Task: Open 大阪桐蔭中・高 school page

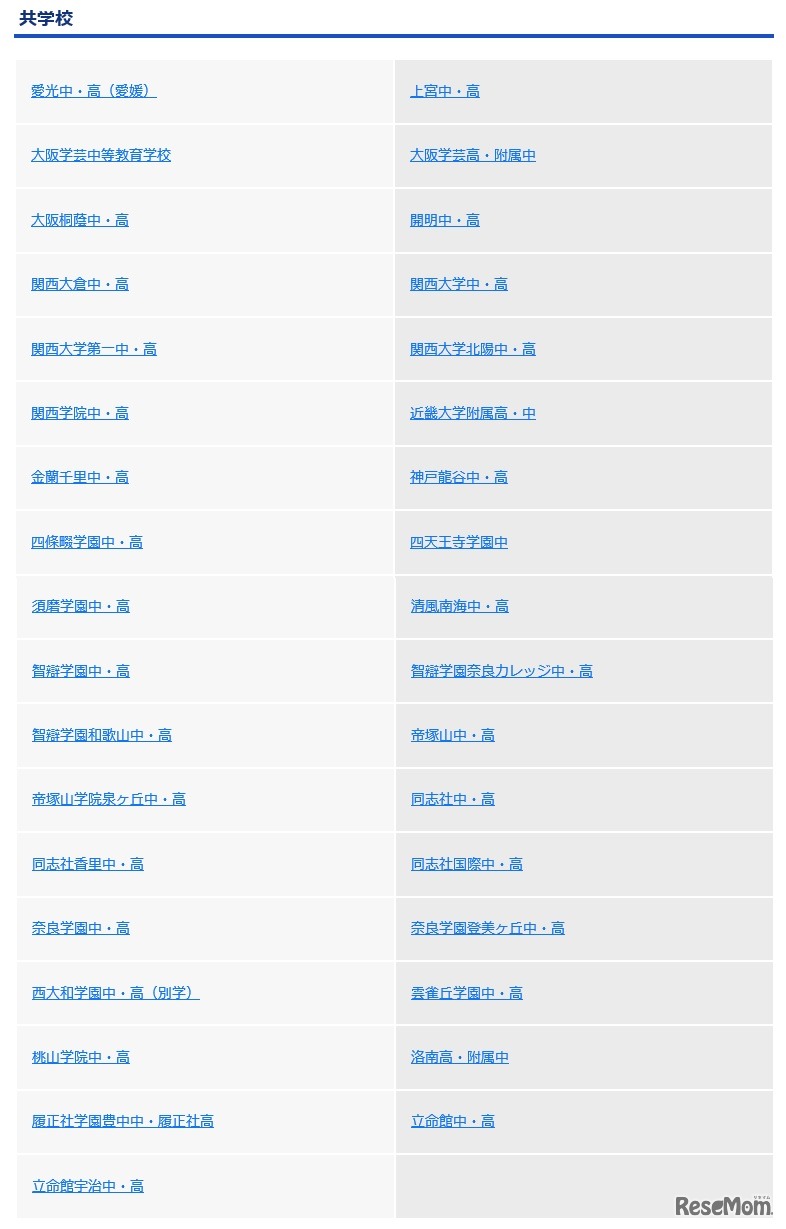Action: pos(79,220)
